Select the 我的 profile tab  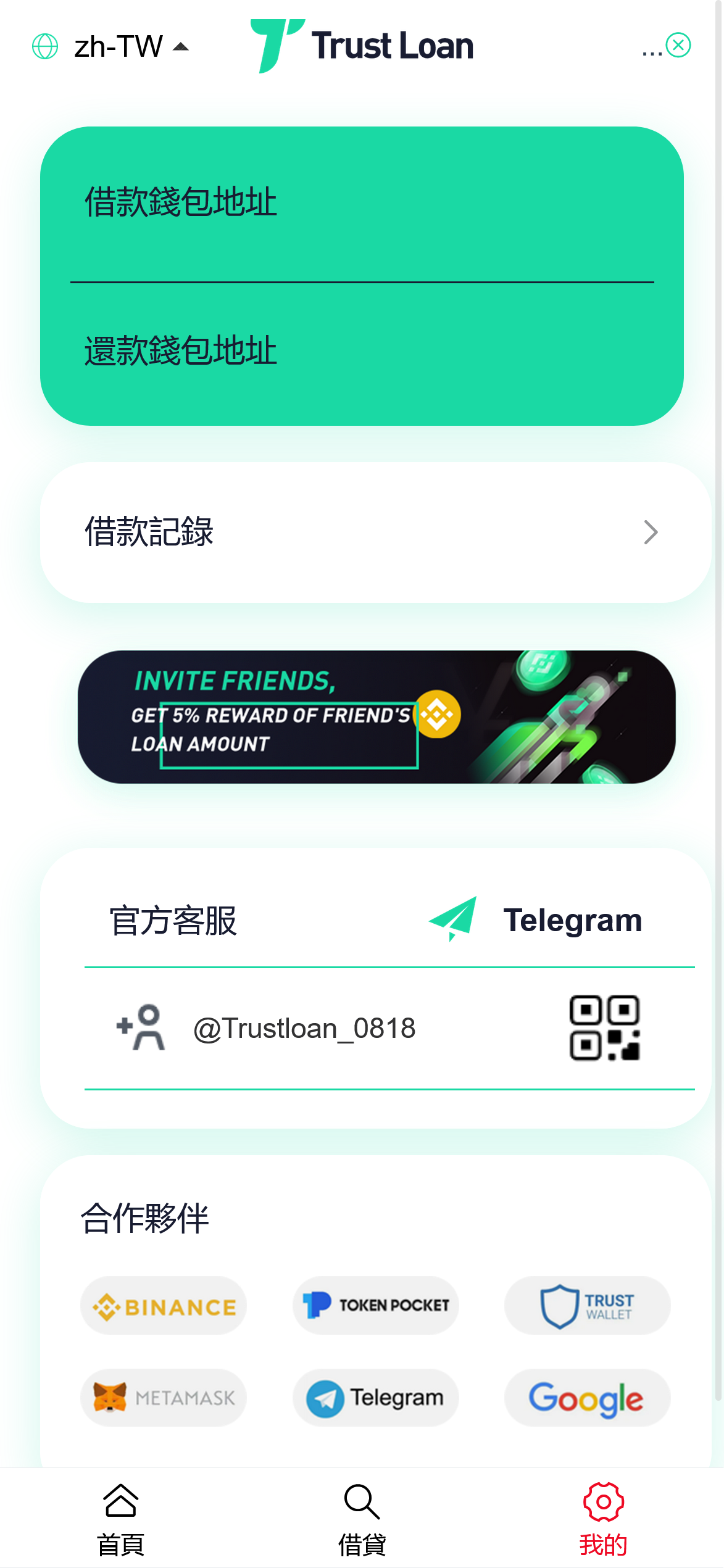tap(603, 1519)
